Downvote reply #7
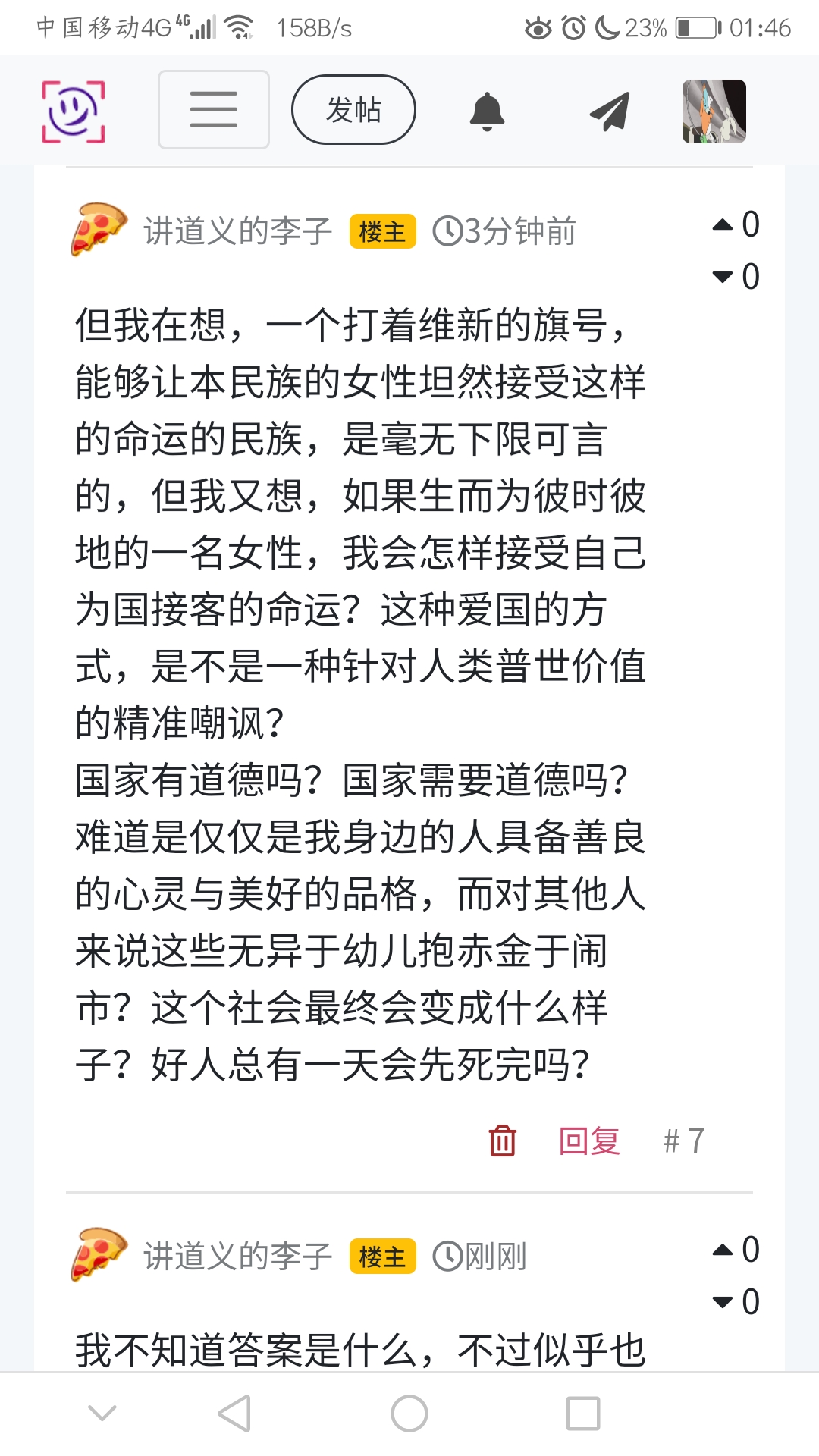The image size is (819, 1456). click(723, 277)
